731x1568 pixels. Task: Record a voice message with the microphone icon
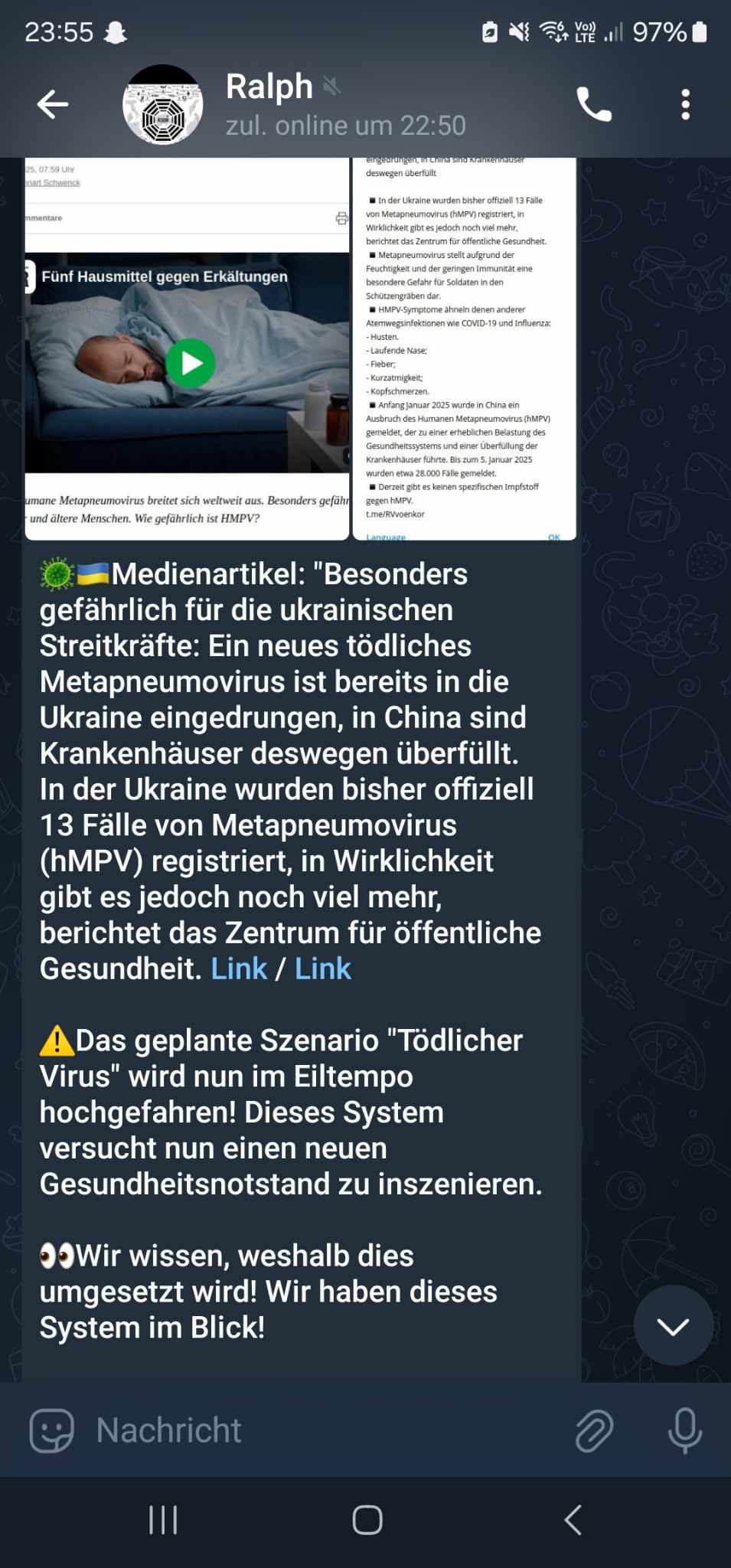(x=684, y=1430)
